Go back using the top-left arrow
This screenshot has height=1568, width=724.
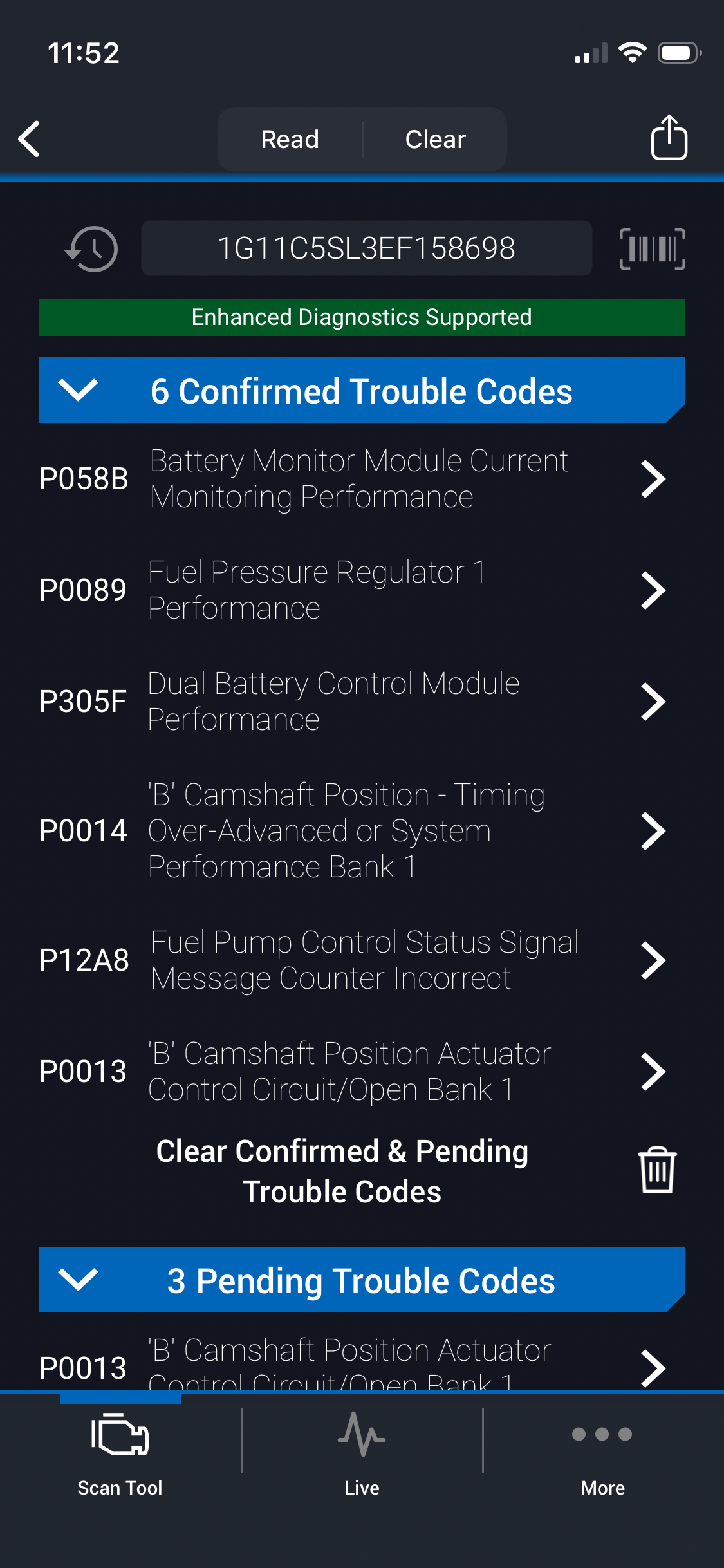point(30,139)
